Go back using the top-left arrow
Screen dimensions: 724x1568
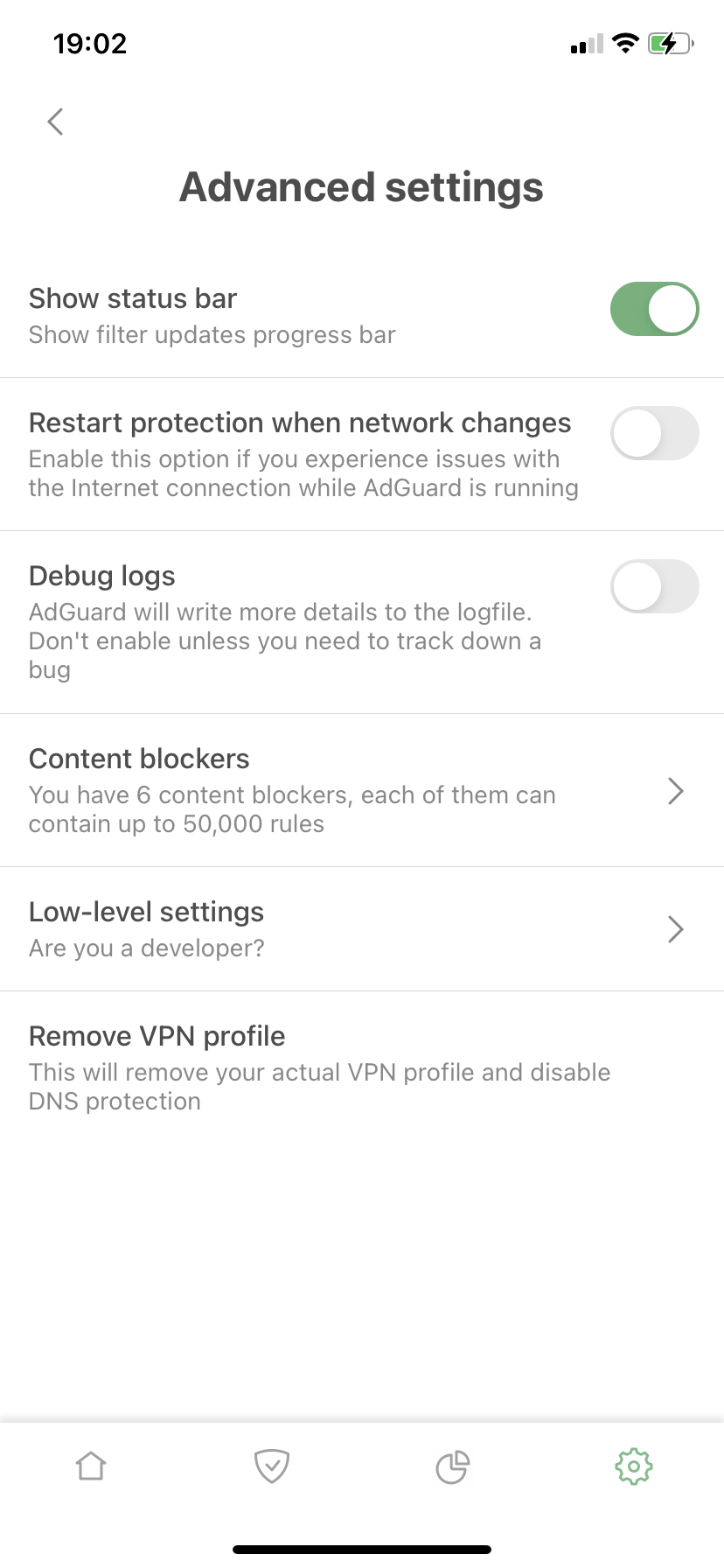55,122
